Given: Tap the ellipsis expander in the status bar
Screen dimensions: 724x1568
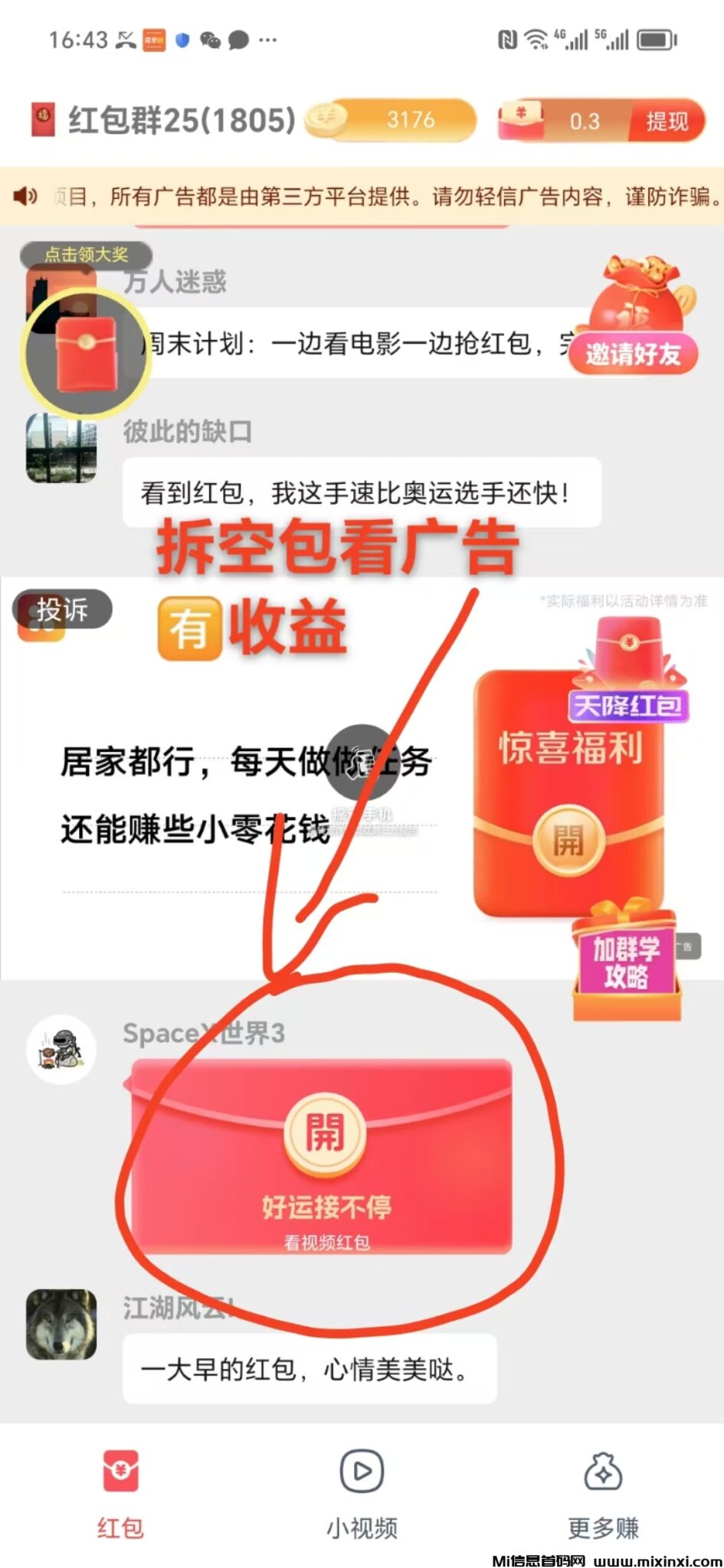Looking at the screenshot, I should (x=268, y=41).
